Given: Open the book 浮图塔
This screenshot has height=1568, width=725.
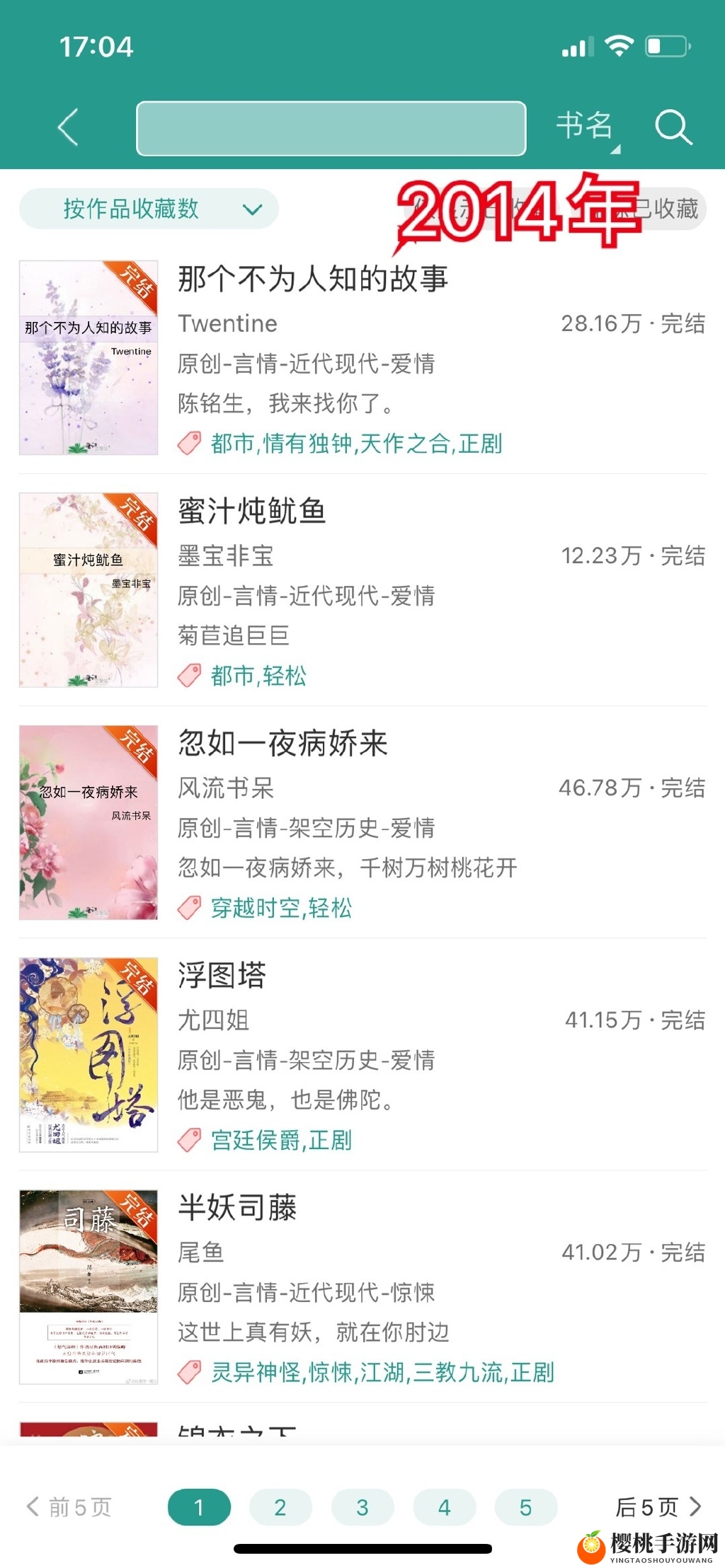Looking at the screenshot, I should [x=222, y=976].
